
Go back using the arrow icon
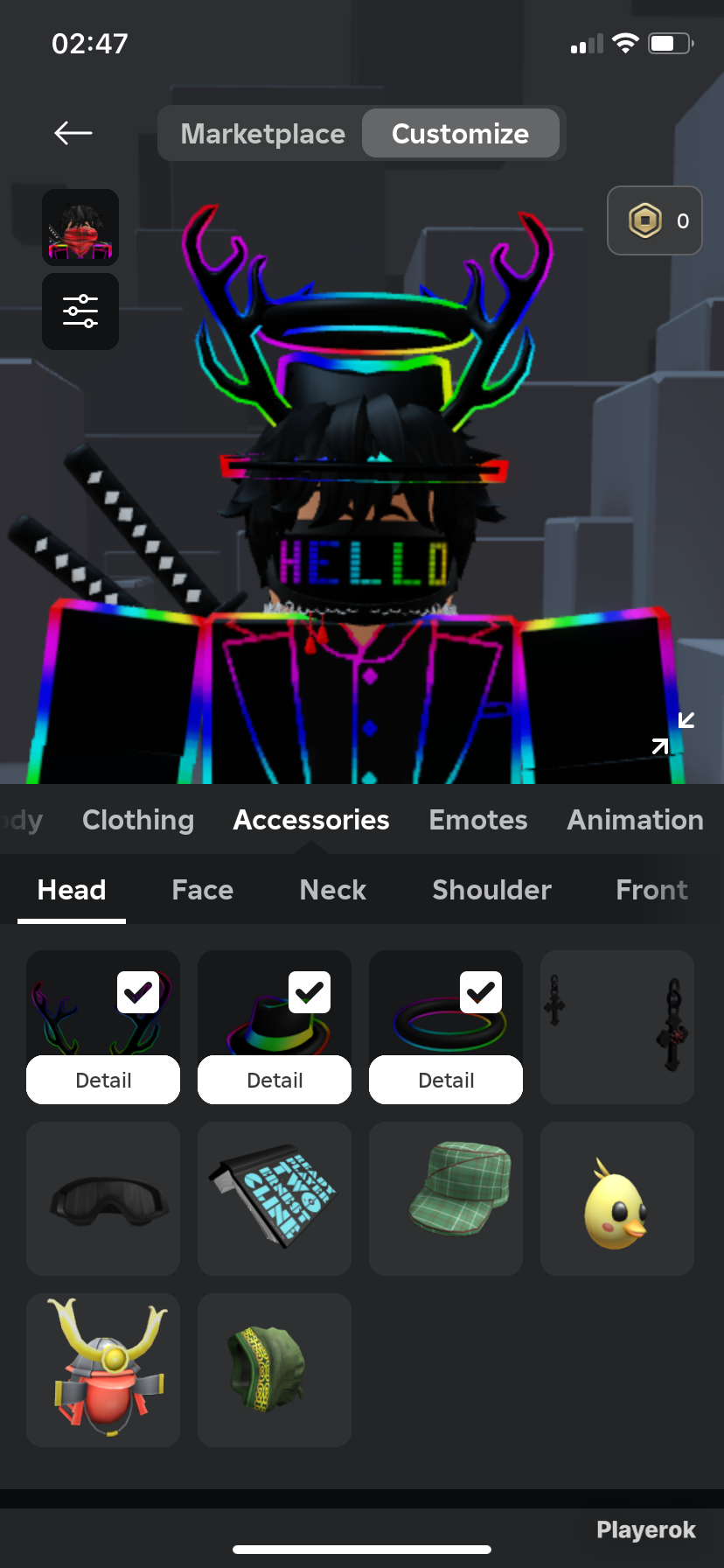pyautogui.click(x=73, y=133)
